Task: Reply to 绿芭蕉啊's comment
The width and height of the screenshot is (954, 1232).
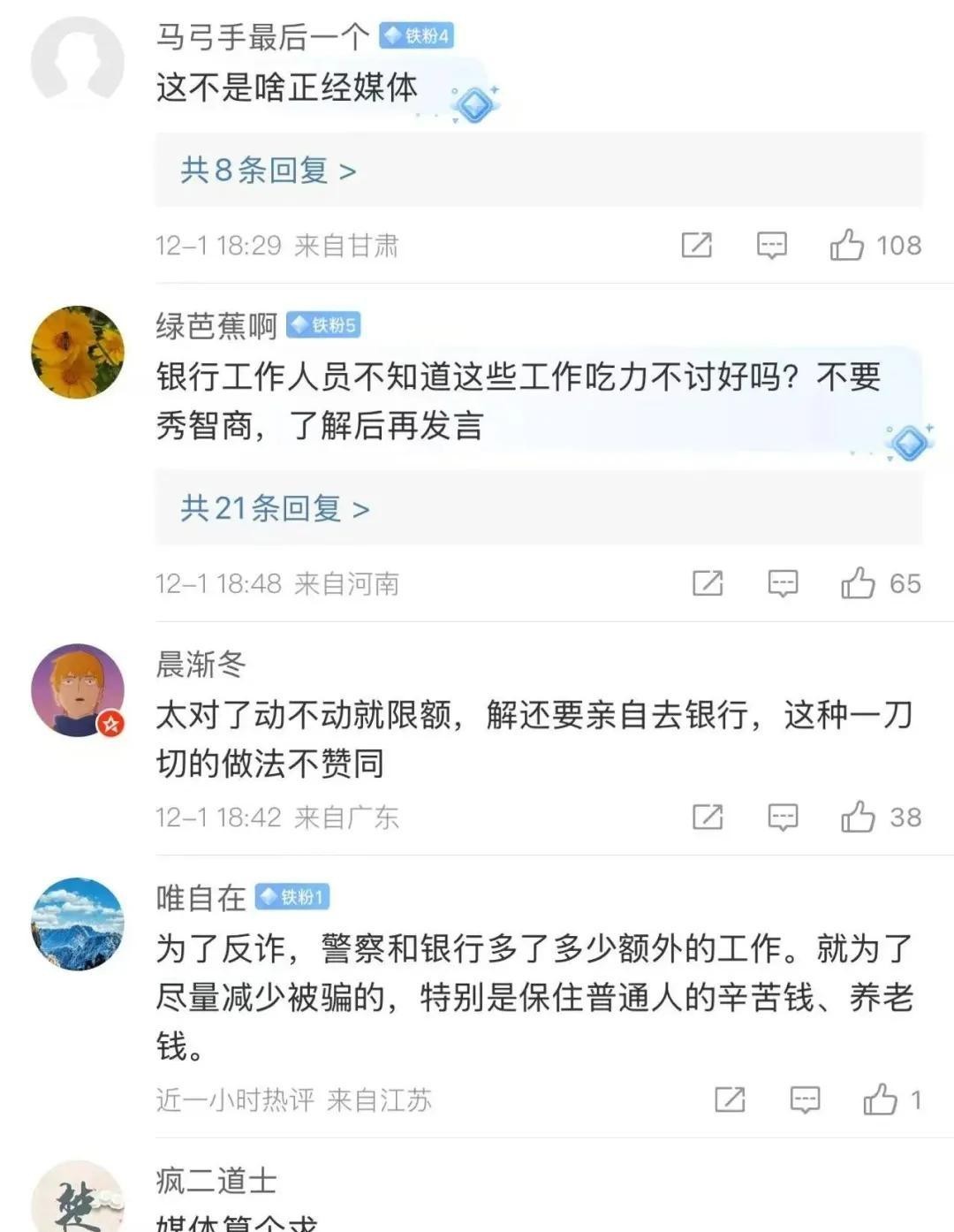Action: pos(783,583)
